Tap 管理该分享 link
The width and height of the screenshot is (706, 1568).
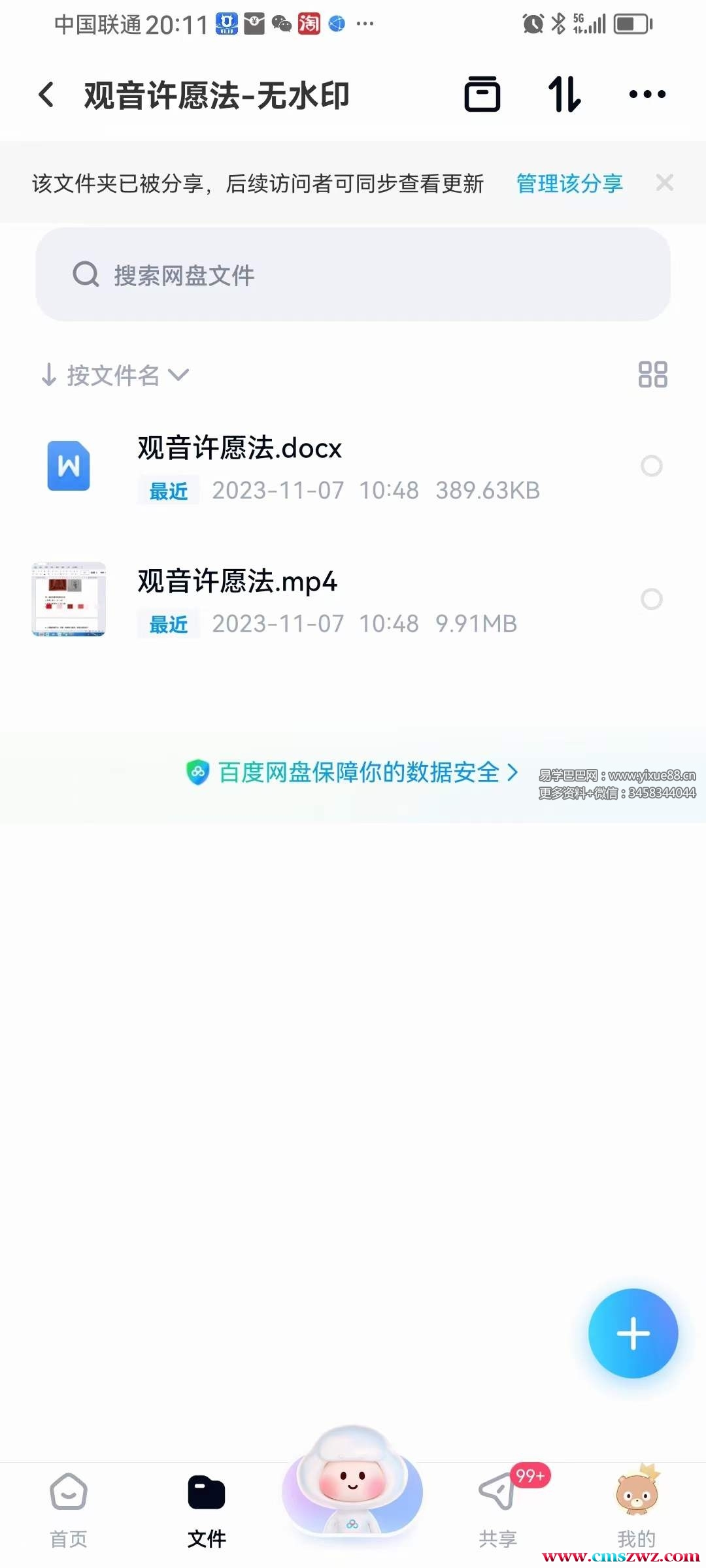click(569, 184)
